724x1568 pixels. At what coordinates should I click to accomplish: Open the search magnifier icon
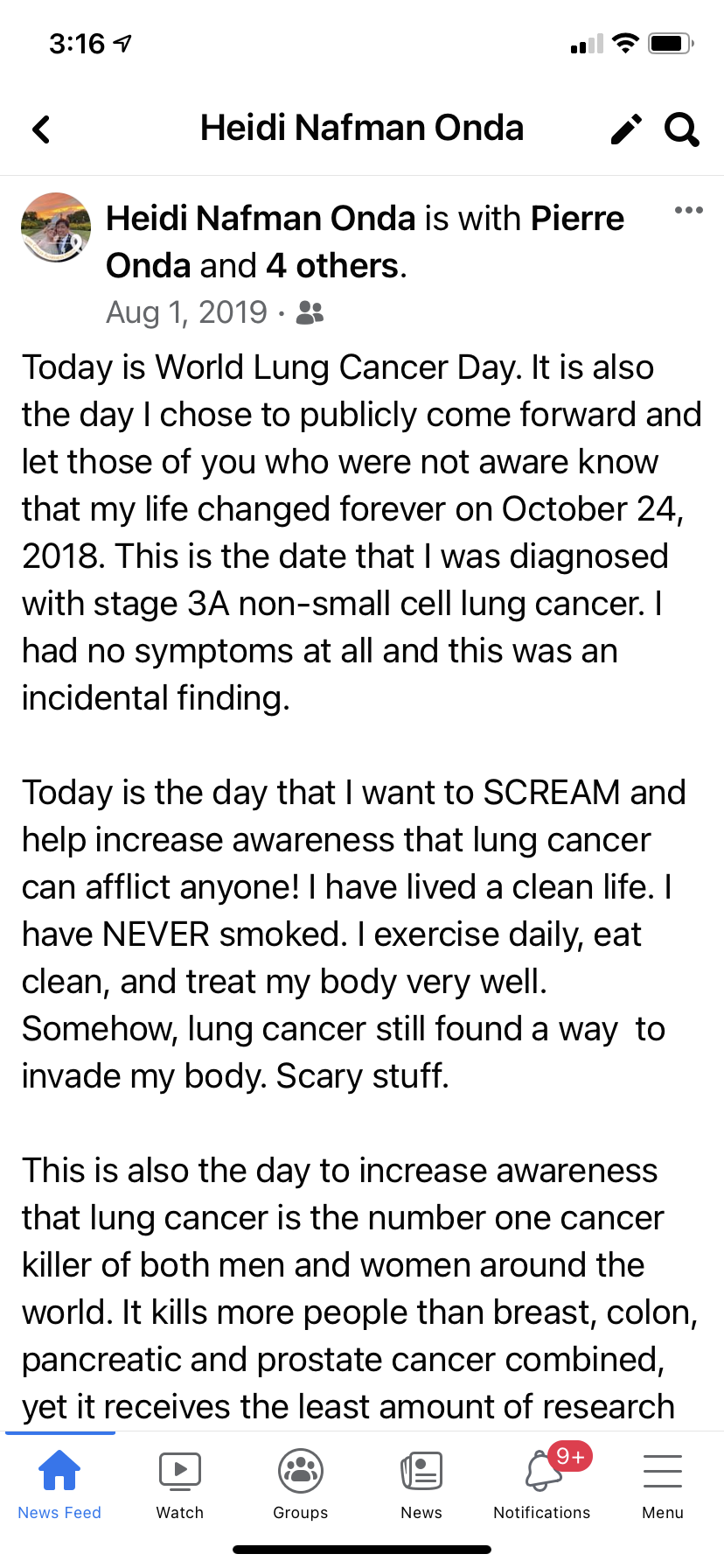point(682,129)
